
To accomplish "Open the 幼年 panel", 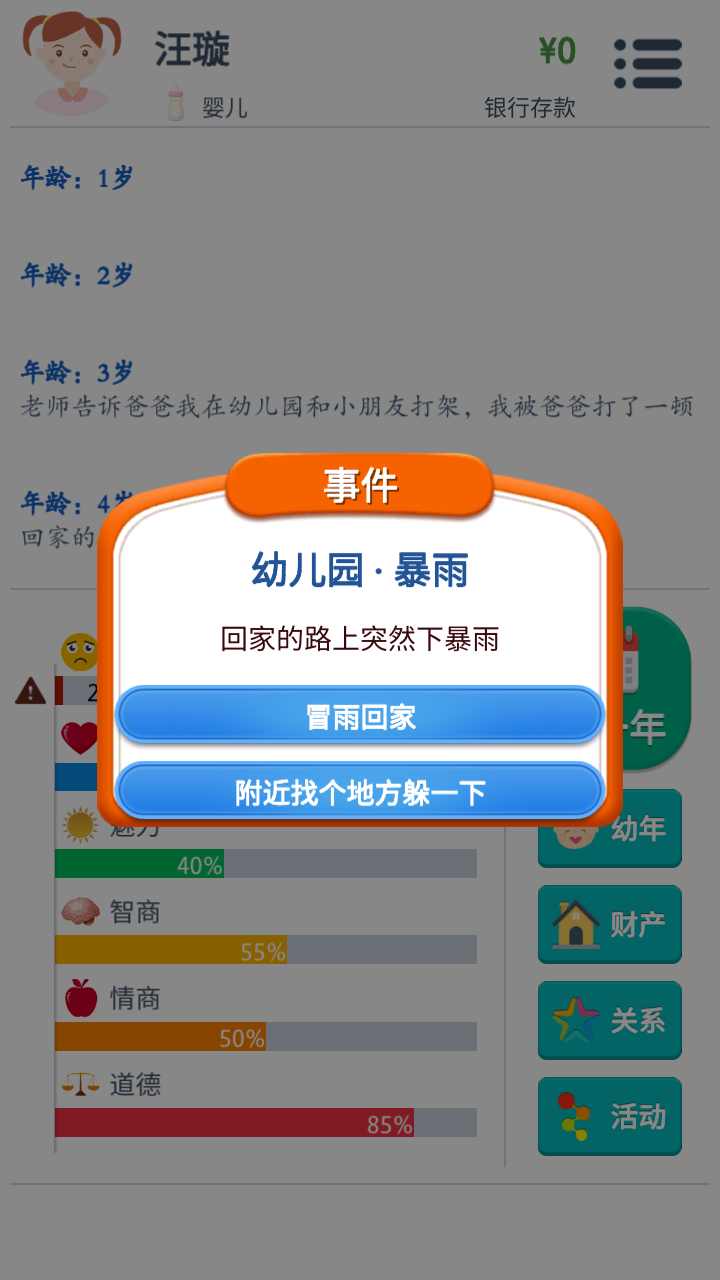I will [x=609, y=828].
